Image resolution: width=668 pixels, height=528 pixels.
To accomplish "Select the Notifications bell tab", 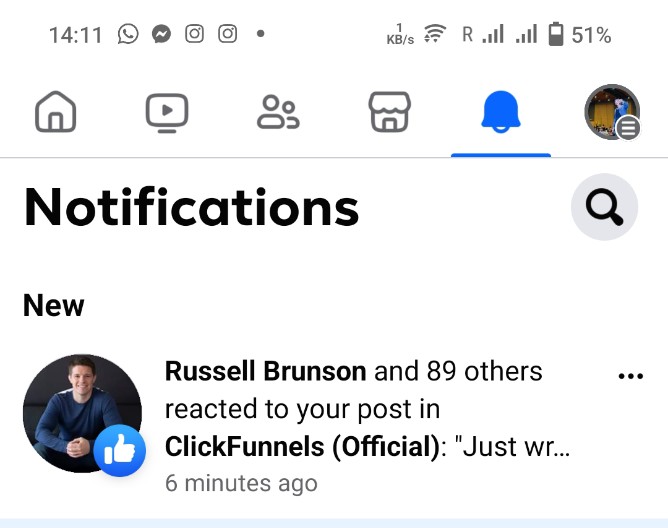I will tap(501, 112).
